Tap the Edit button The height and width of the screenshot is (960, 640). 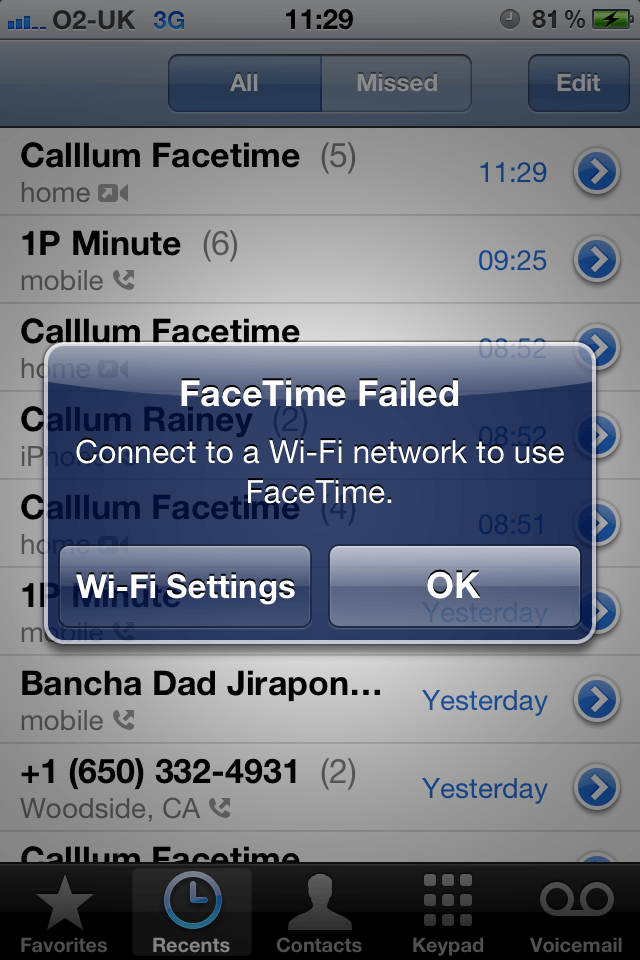click(x=578, y=83)
